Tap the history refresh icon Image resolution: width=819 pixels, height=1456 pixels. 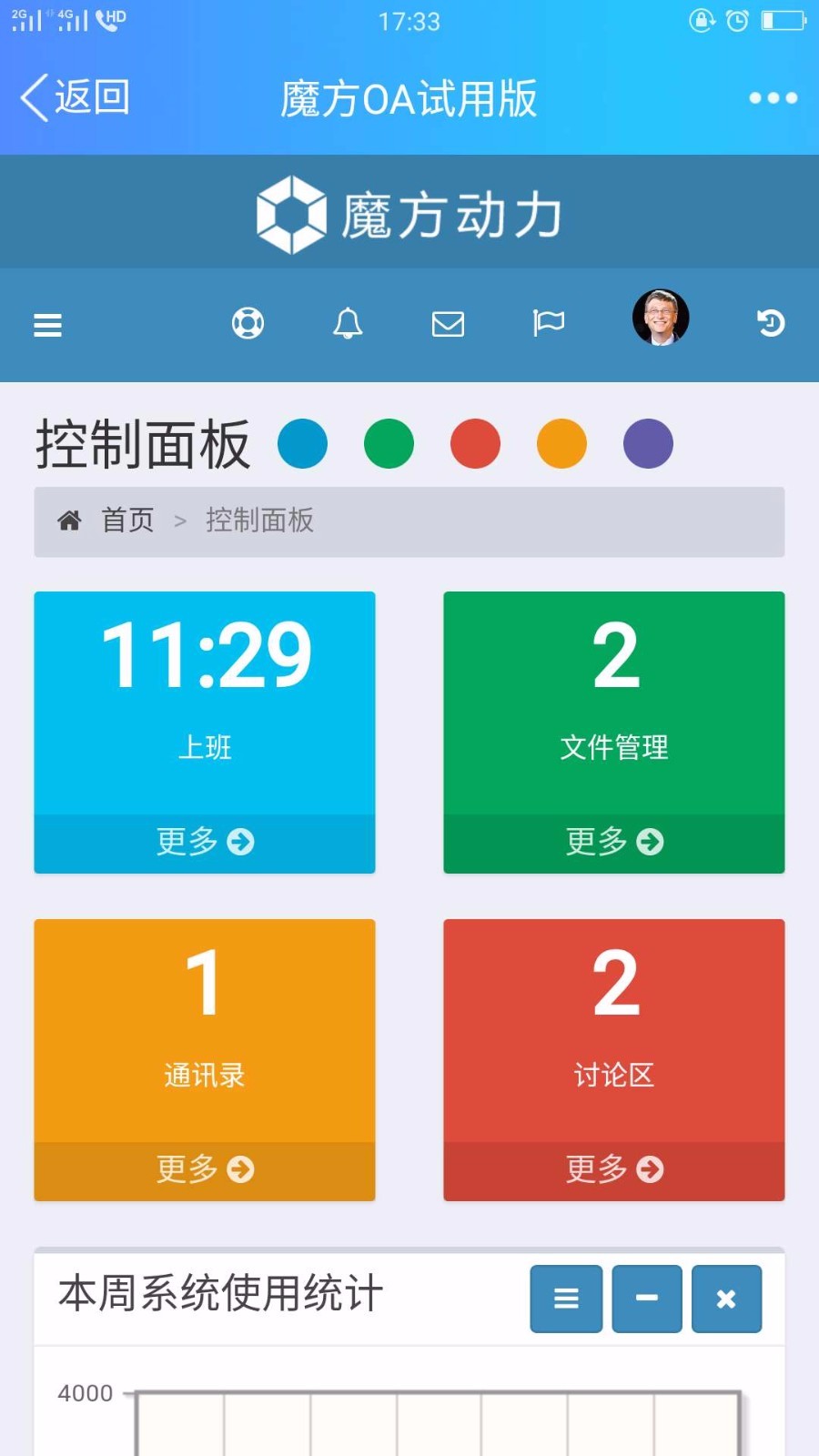click(x=771, y=323)
